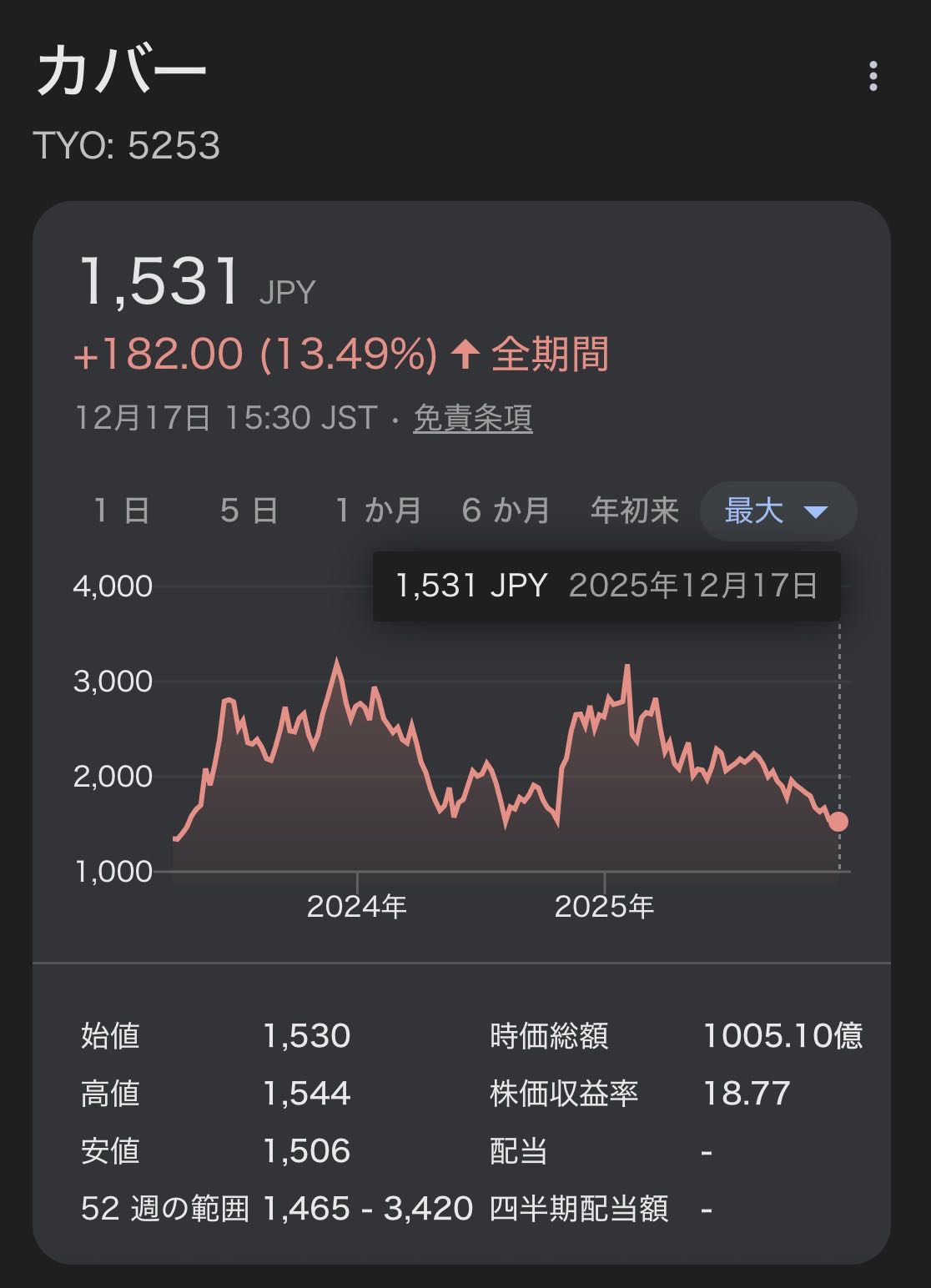Image resolution: width=931 pixels, height=1288 pixels.
Task: Switch chart to 1 日 range
Action: click(x=122, y=511)
